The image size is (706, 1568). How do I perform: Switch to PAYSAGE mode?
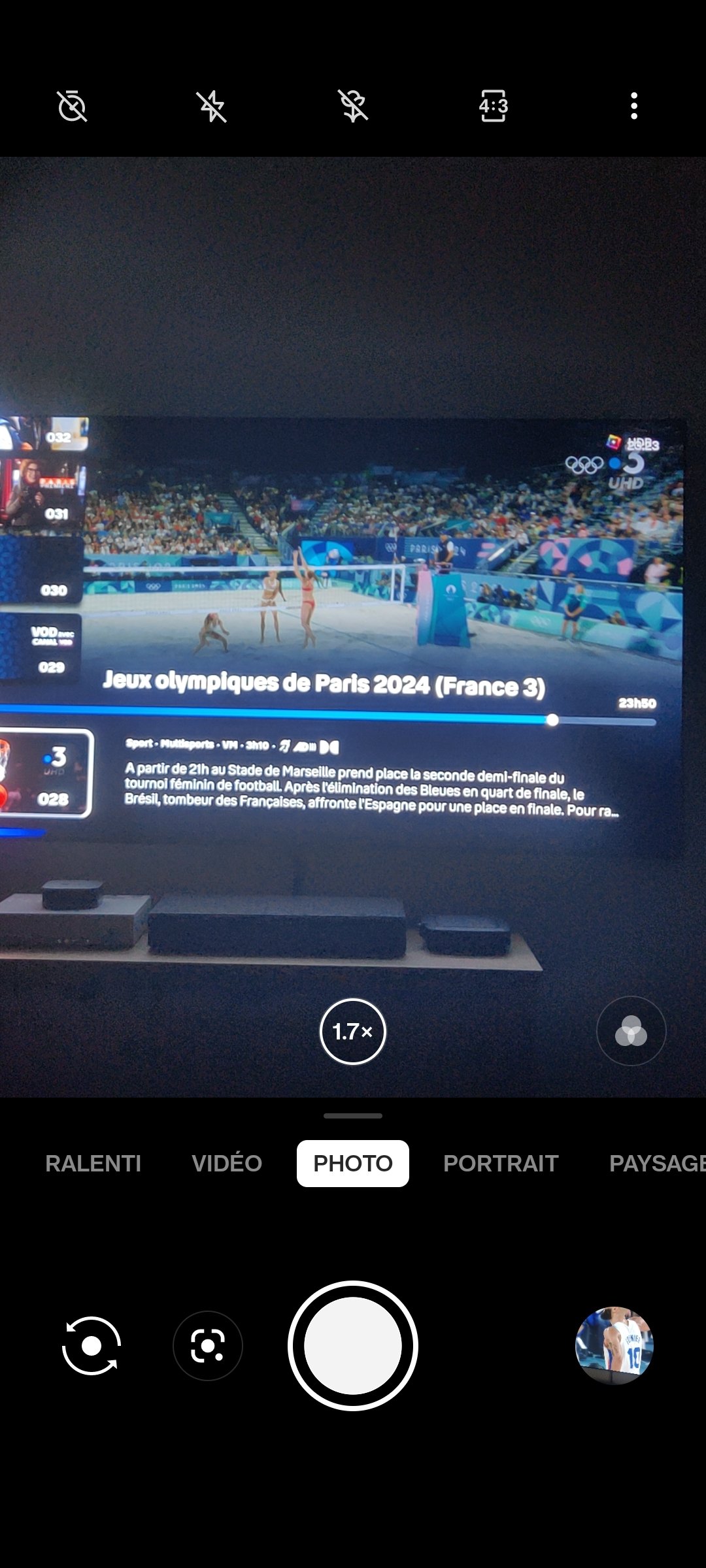657,1164
